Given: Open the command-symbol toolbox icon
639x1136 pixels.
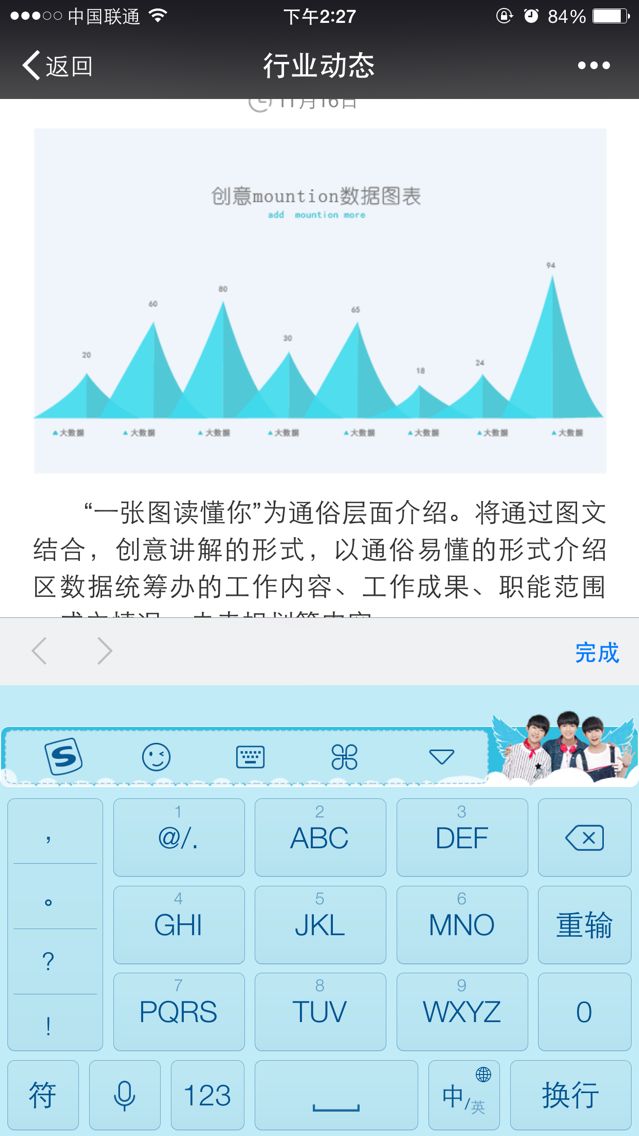Looking at the screenshot, I should point(344,757).
